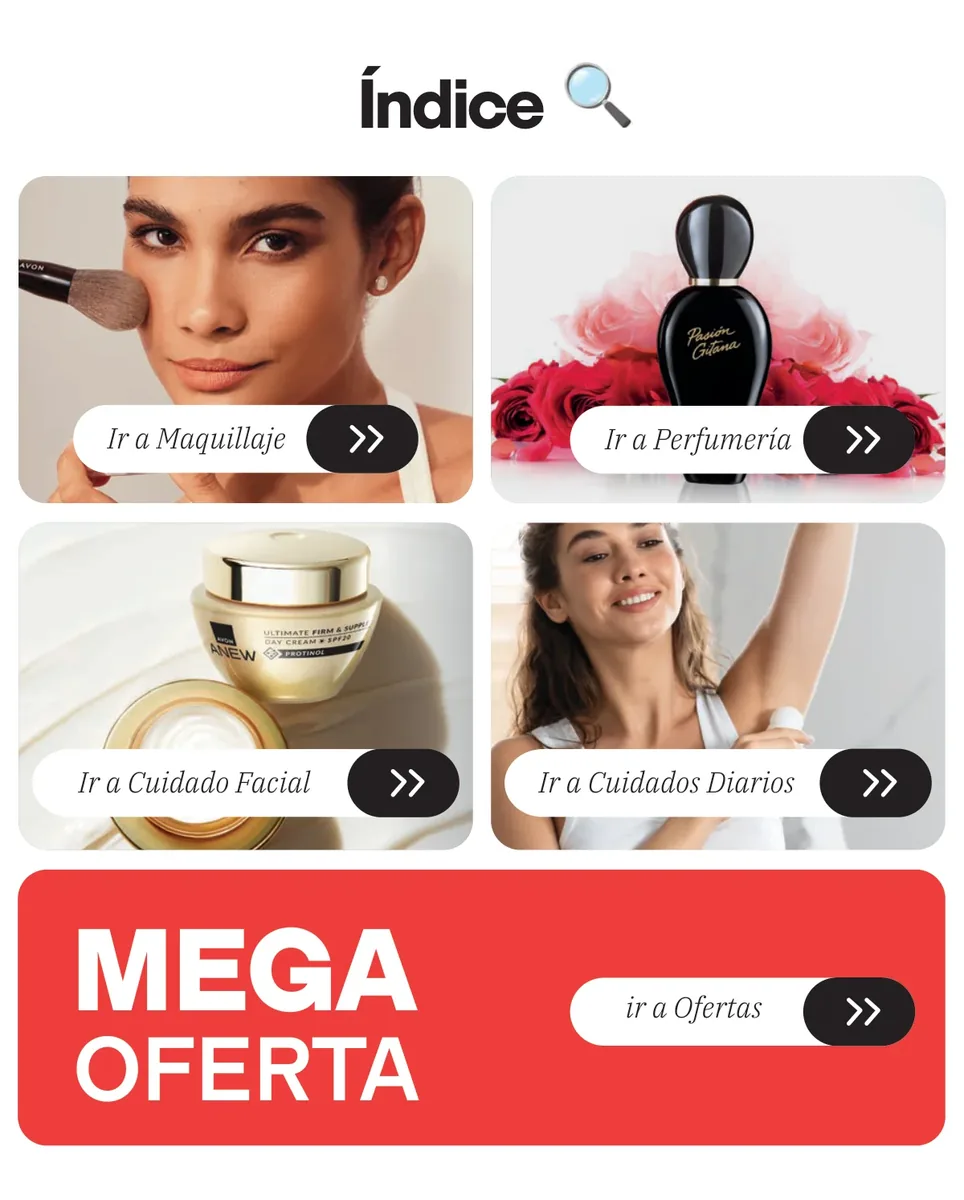This screenshot has height=1200, width=964.
Task: Tap ir a Ofertas in Mega Oferta banner
Action: (x=742, y=1011)
